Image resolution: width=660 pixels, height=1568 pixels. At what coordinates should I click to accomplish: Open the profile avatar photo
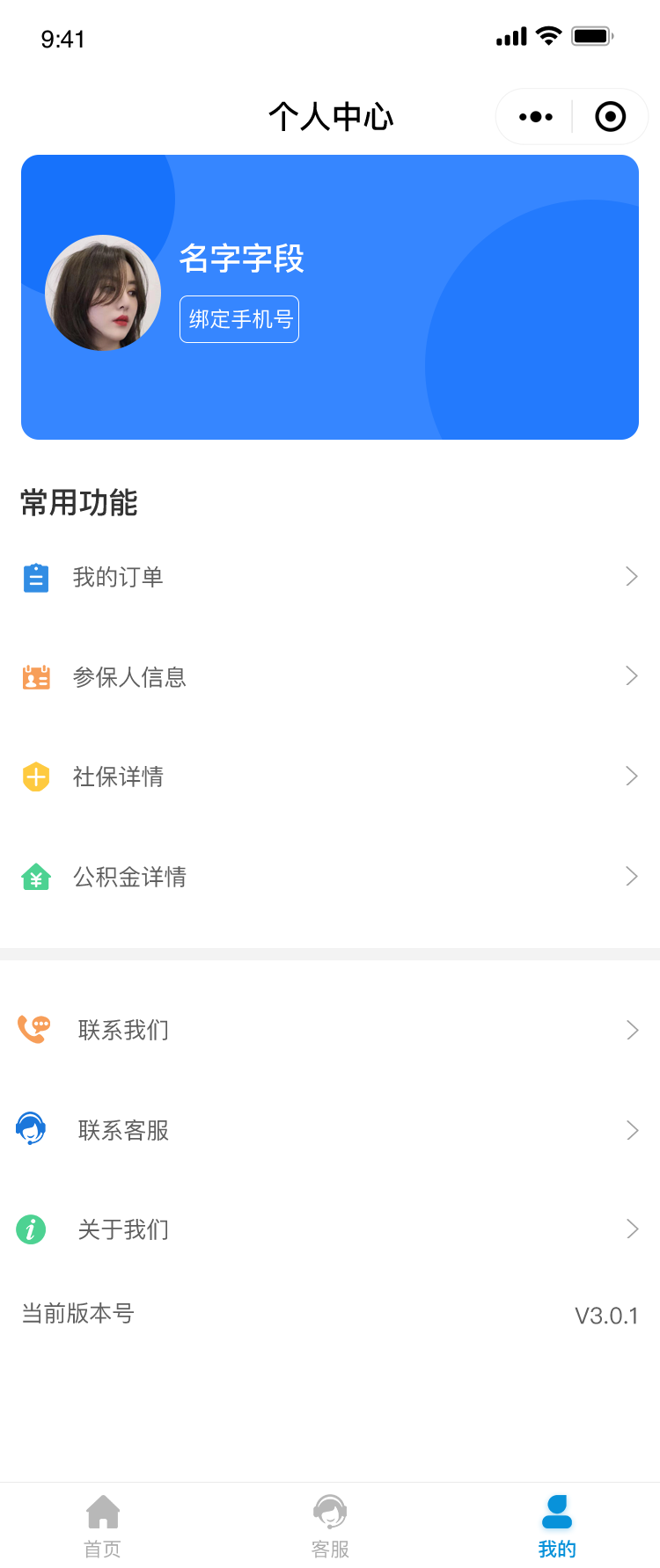[x=103, y=293]
